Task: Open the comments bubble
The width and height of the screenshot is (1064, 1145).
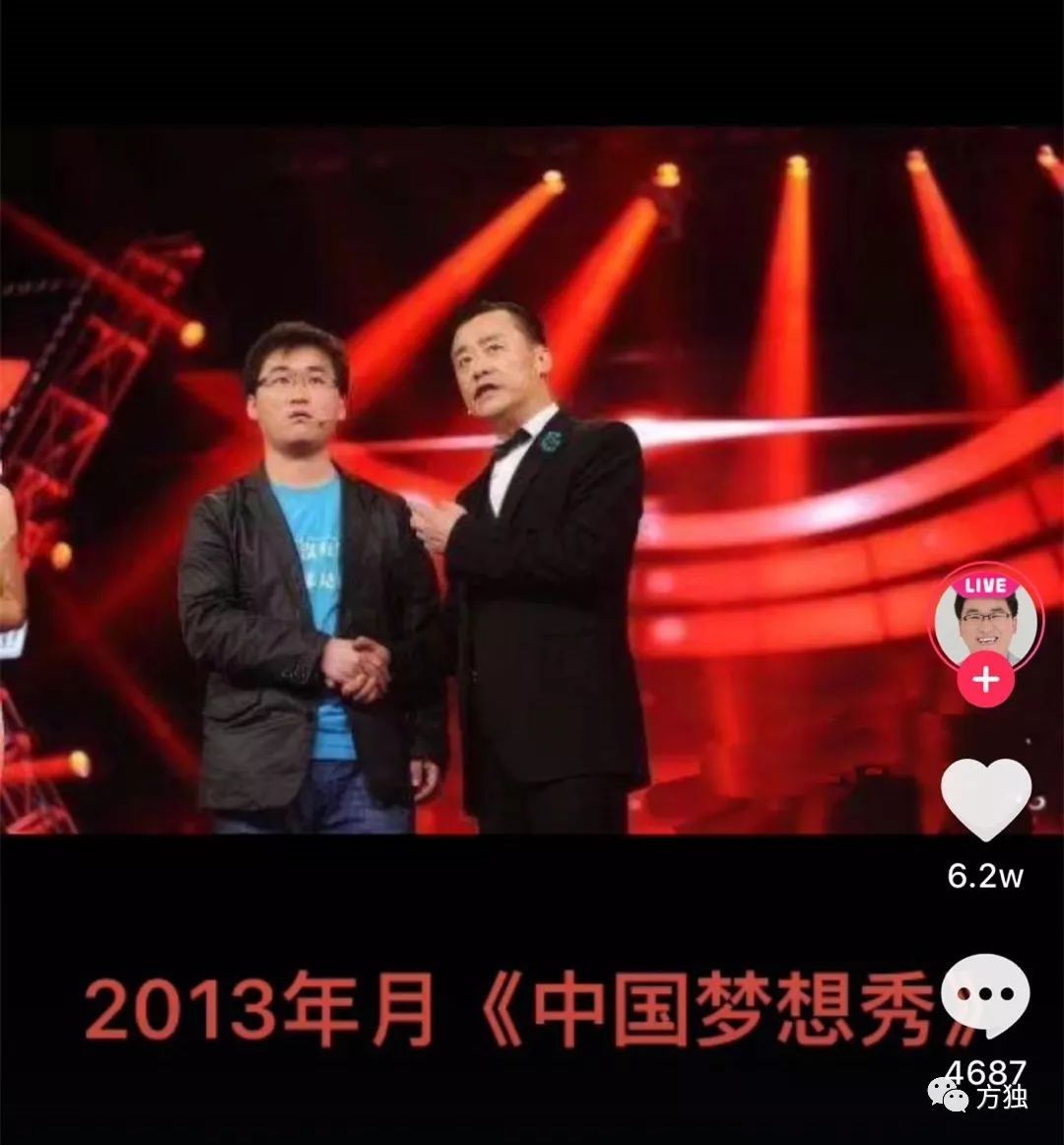Action: (985, 996)
